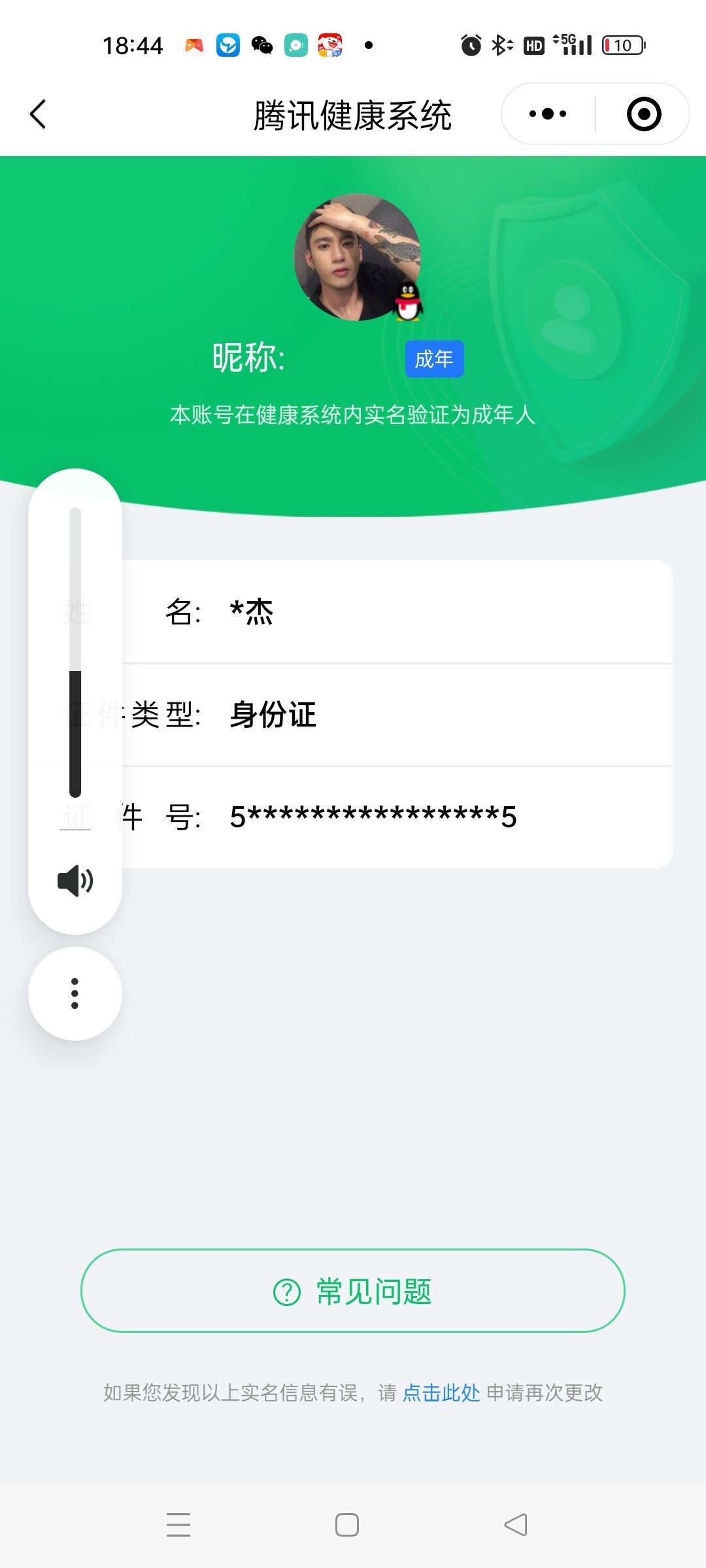Tap the WeChat icon in the status bar
706x1568 pixels.
click(x=263, y=44)
